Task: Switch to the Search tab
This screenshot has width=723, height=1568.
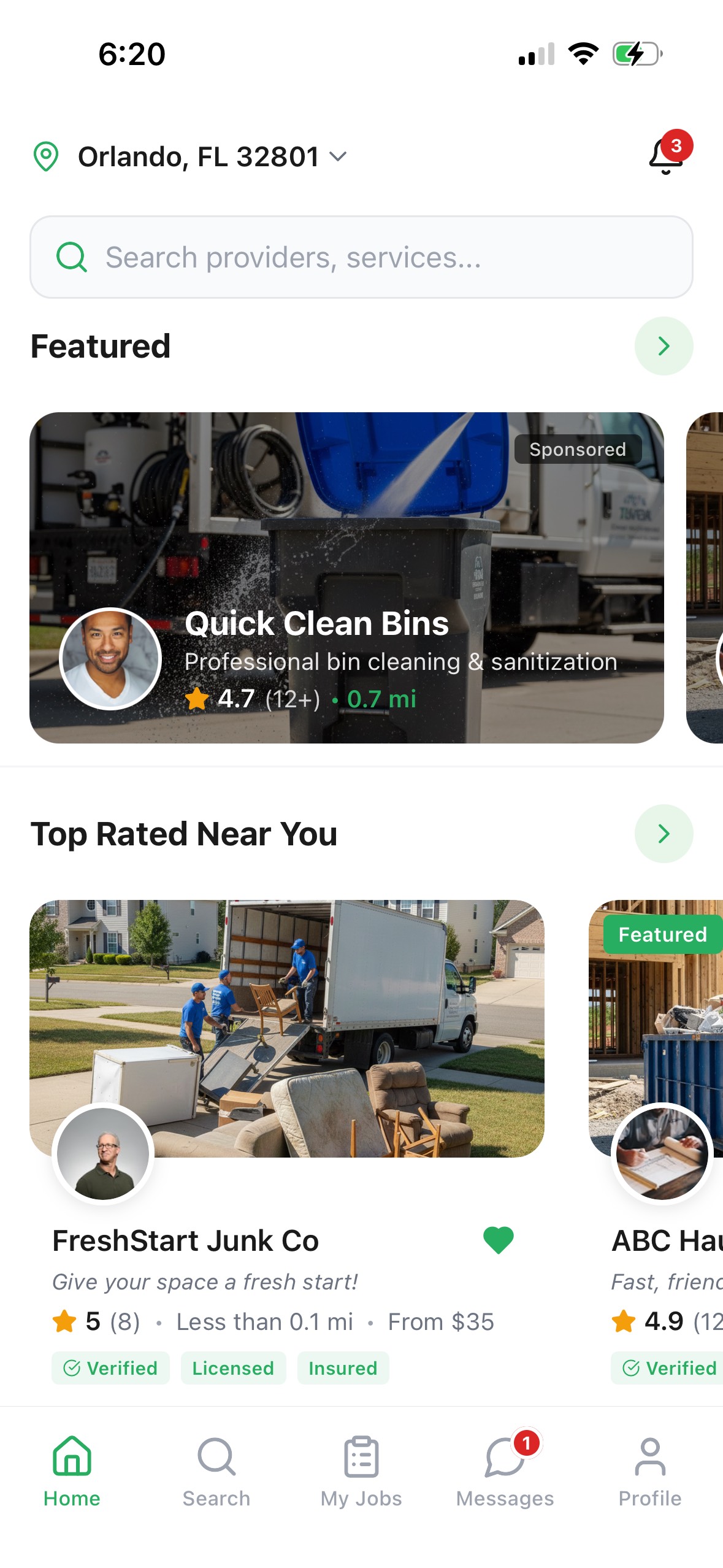Action: point(216,1470)
